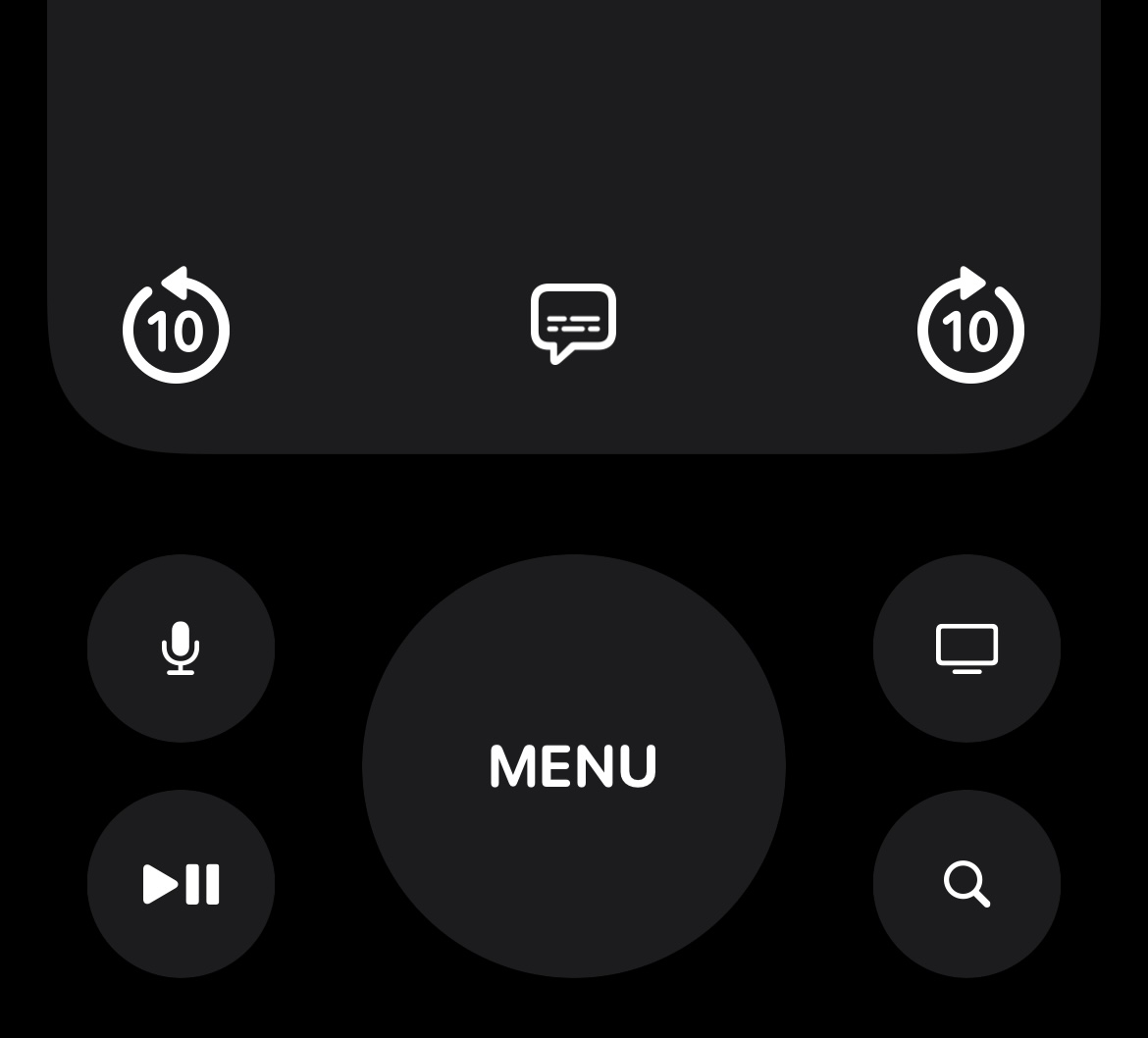Screen dimensions: 1148x1038
Task: Skip back 10 seconds
Action: click(x=176, y=326)
